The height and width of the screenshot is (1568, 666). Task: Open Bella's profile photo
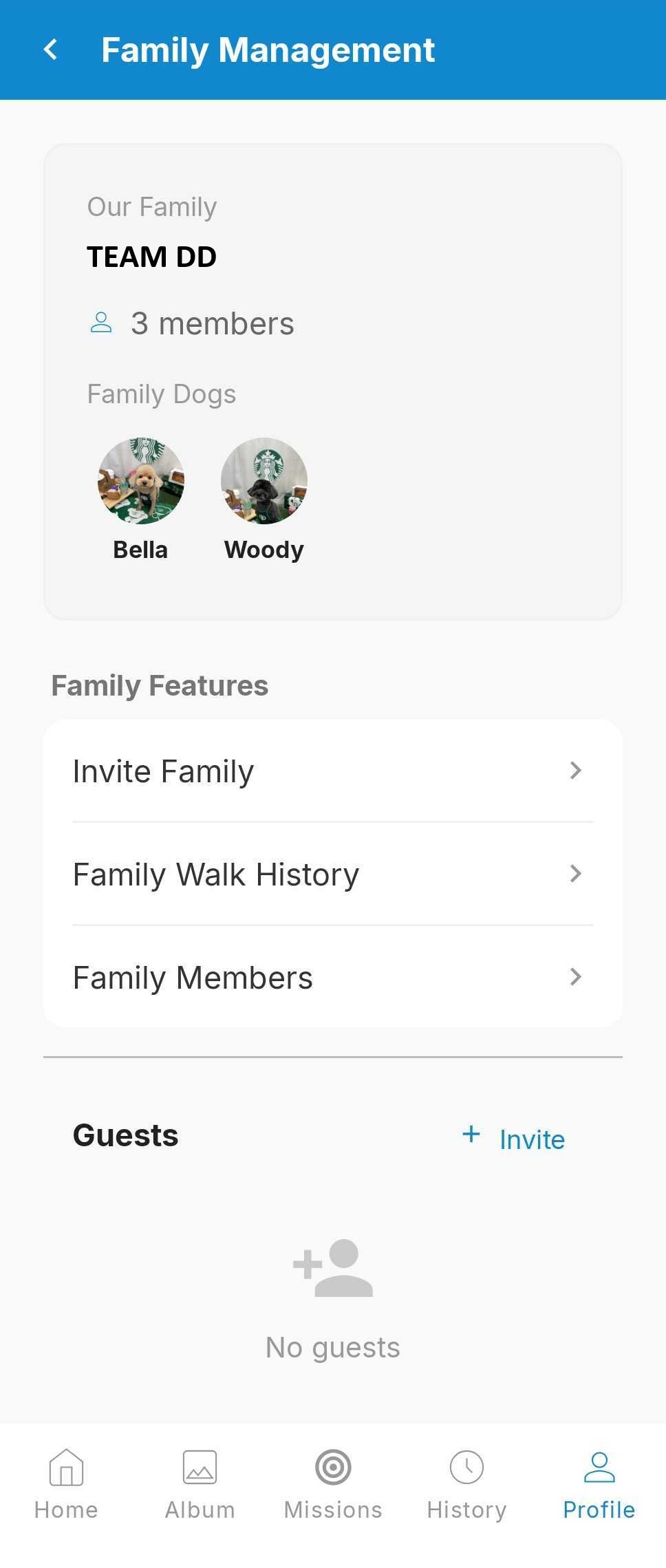coord(141,482)
